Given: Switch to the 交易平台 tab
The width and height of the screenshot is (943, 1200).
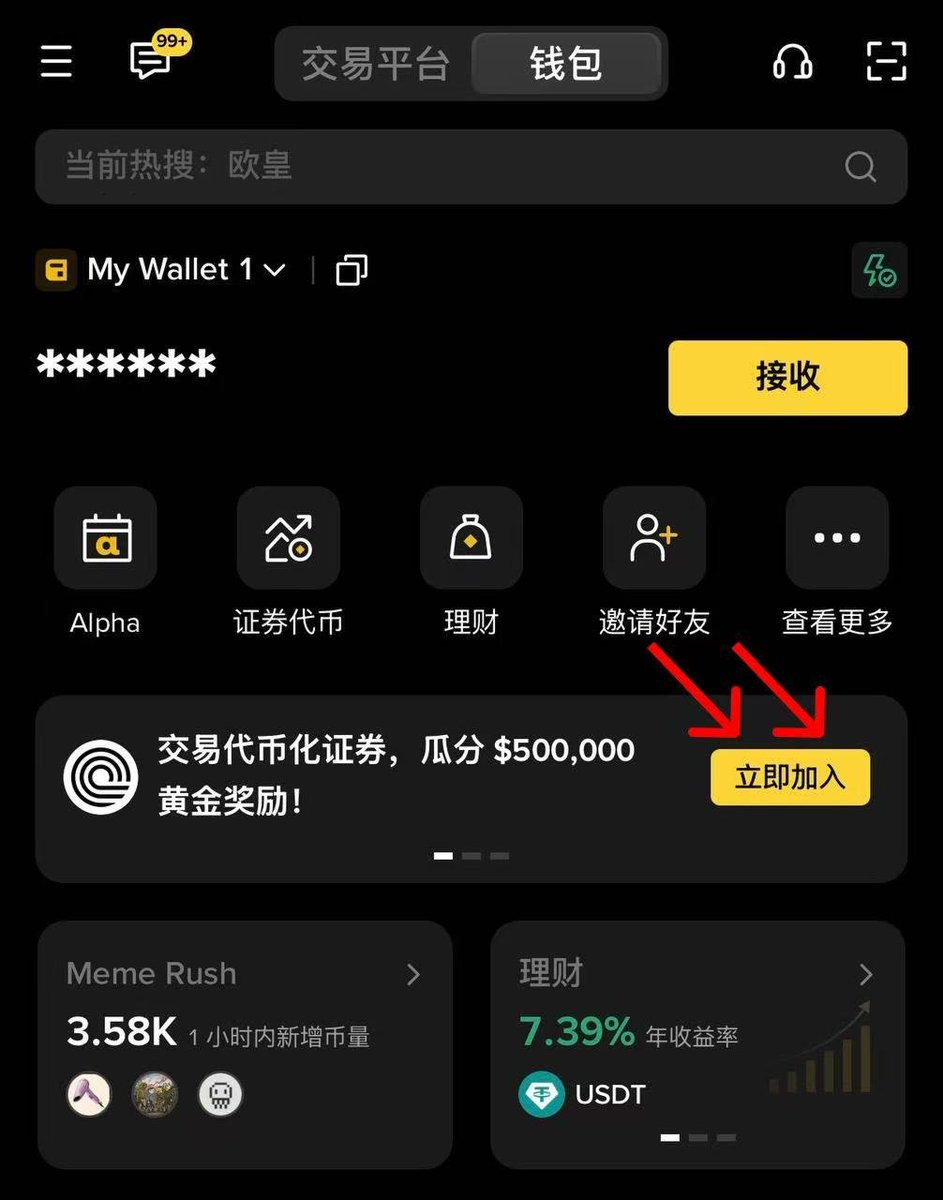Looking at the screenshot, I should point(375,64).
